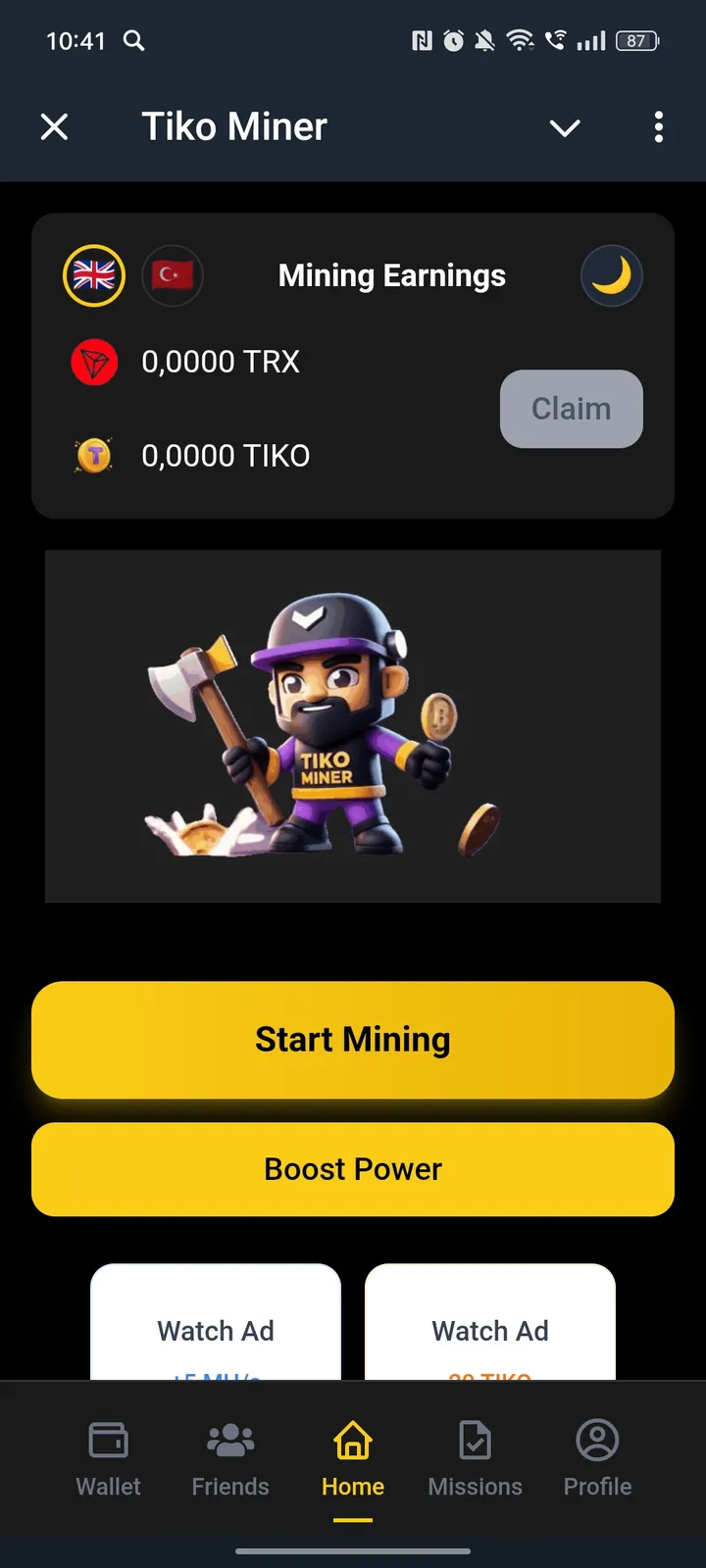Tap the Wi-Fi icon in the status bar
The width and height of the screenshot is (706, 1568).
click(521, 41)
